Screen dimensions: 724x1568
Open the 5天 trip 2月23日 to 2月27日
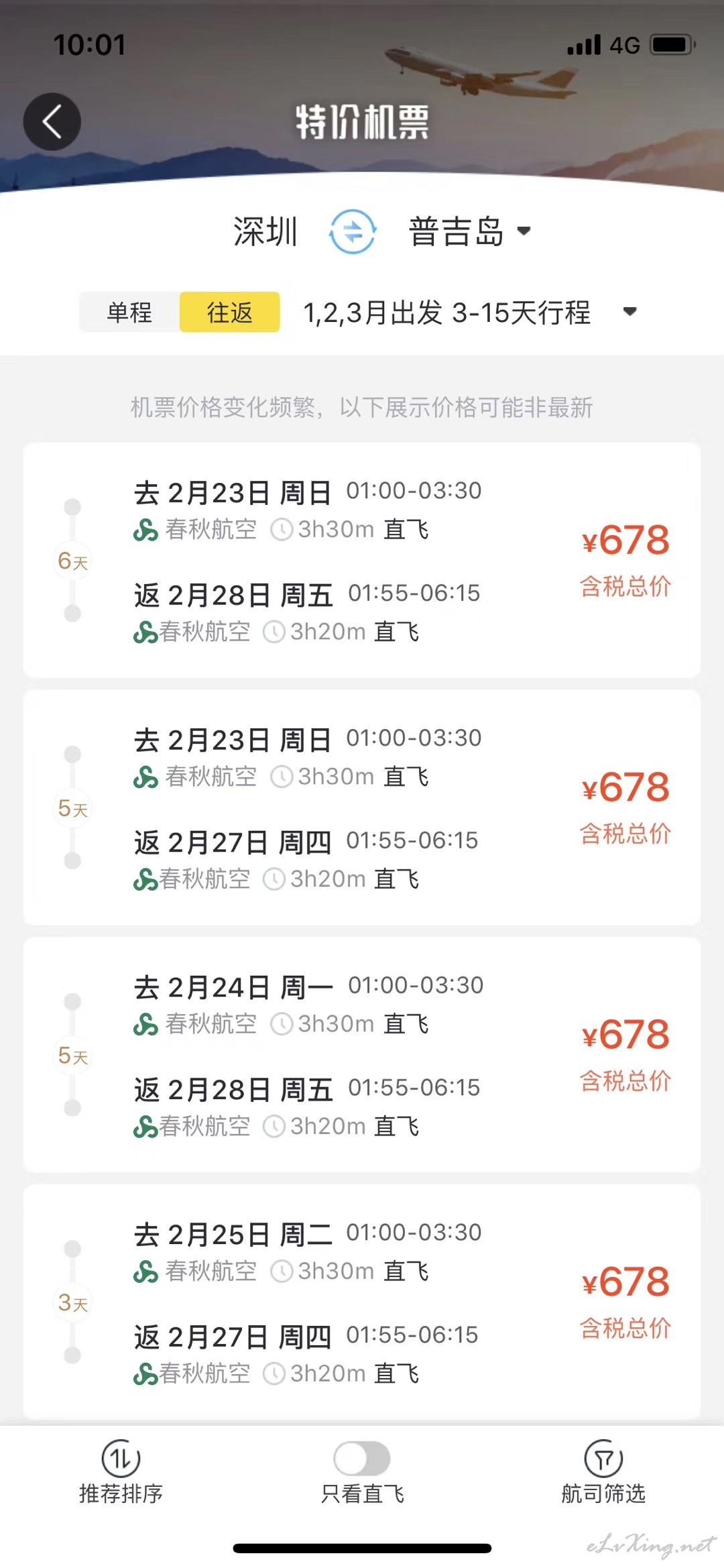362,807
